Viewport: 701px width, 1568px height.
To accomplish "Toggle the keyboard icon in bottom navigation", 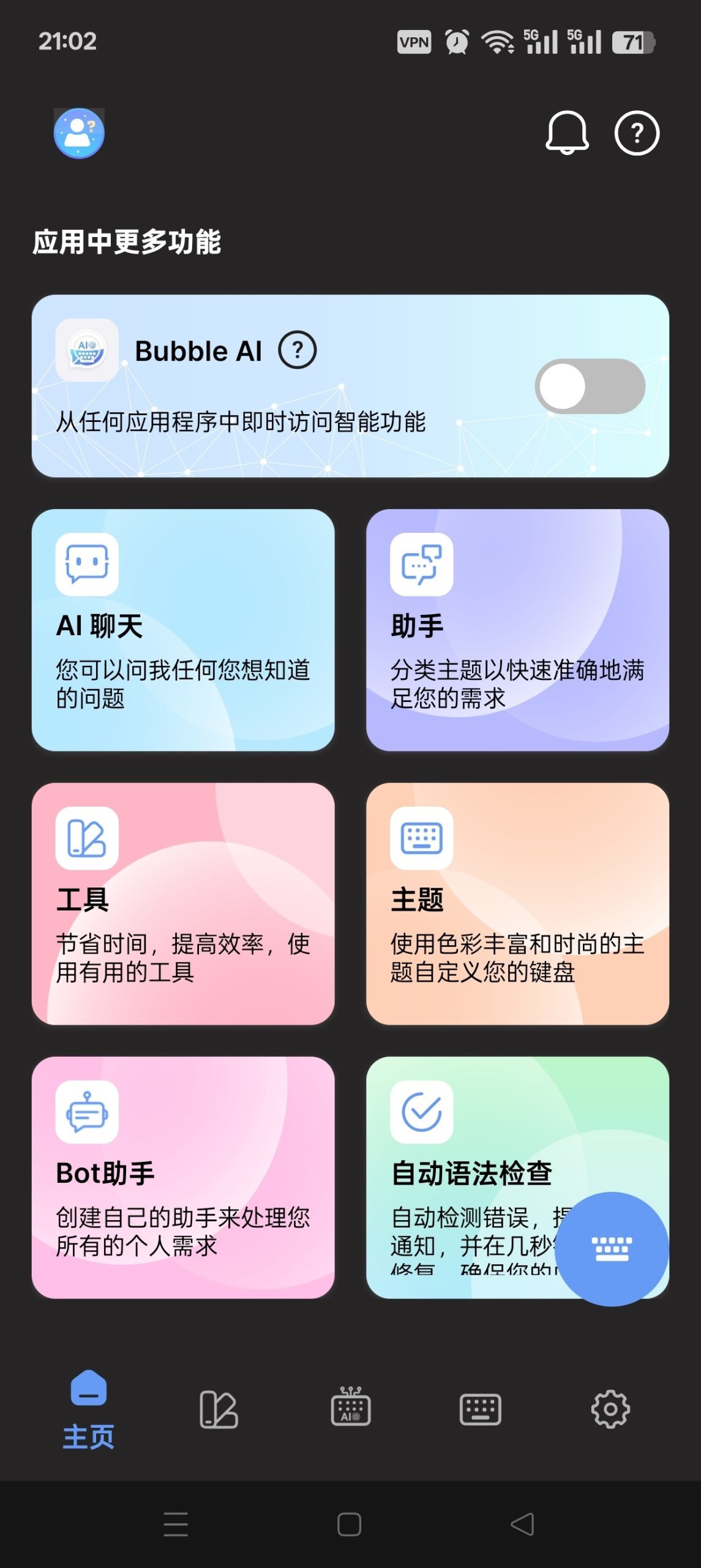I will tap(481, 1409).
